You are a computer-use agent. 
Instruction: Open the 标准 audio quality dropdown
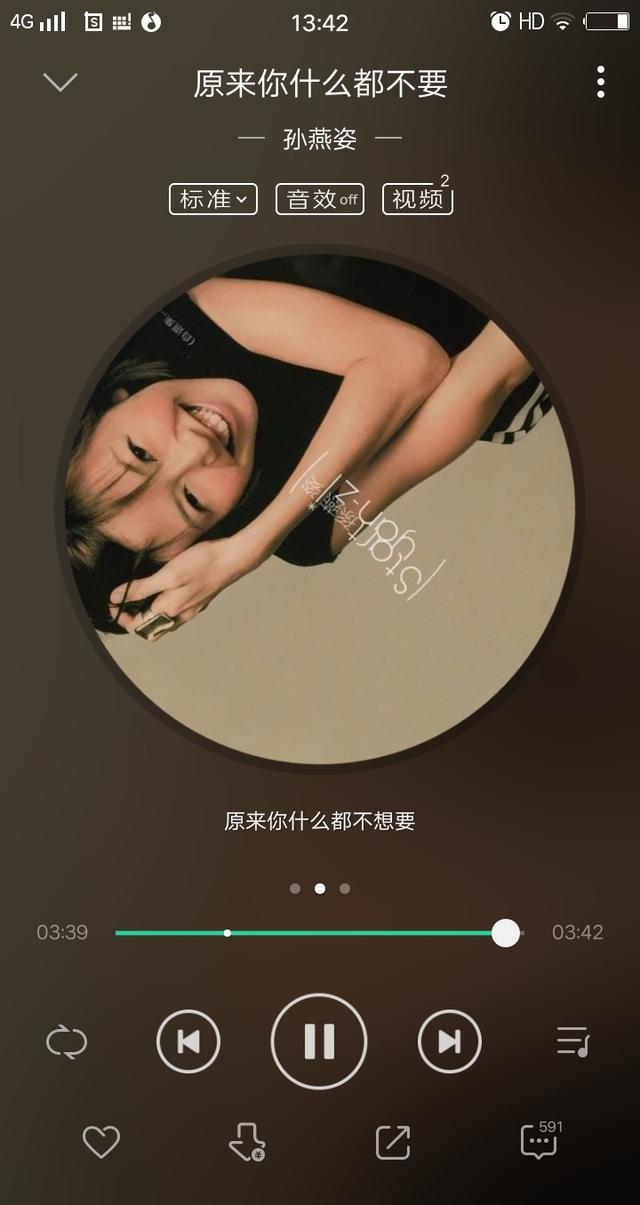pyautogui.click(x=213, y=199)
